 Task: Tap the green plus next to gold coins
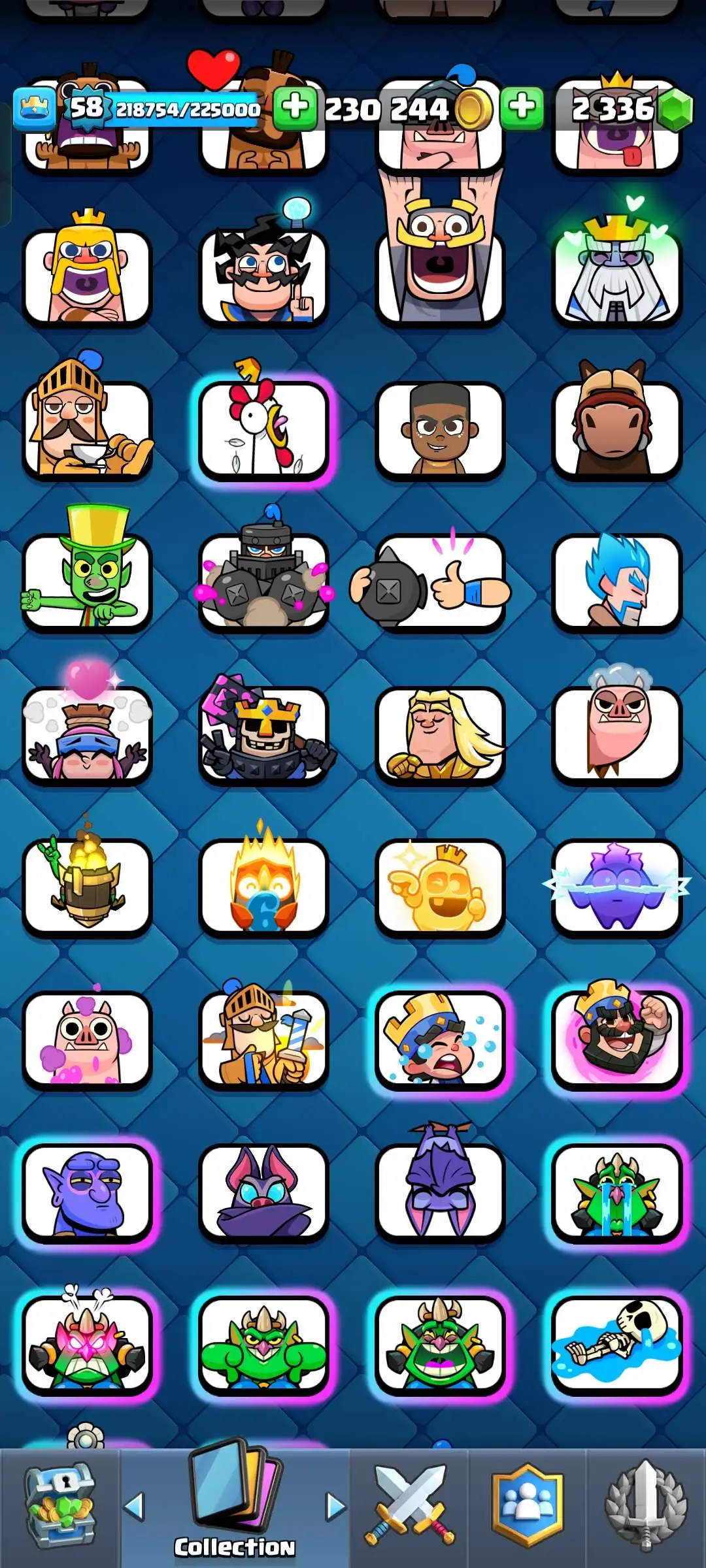click(x=295, y=107)
